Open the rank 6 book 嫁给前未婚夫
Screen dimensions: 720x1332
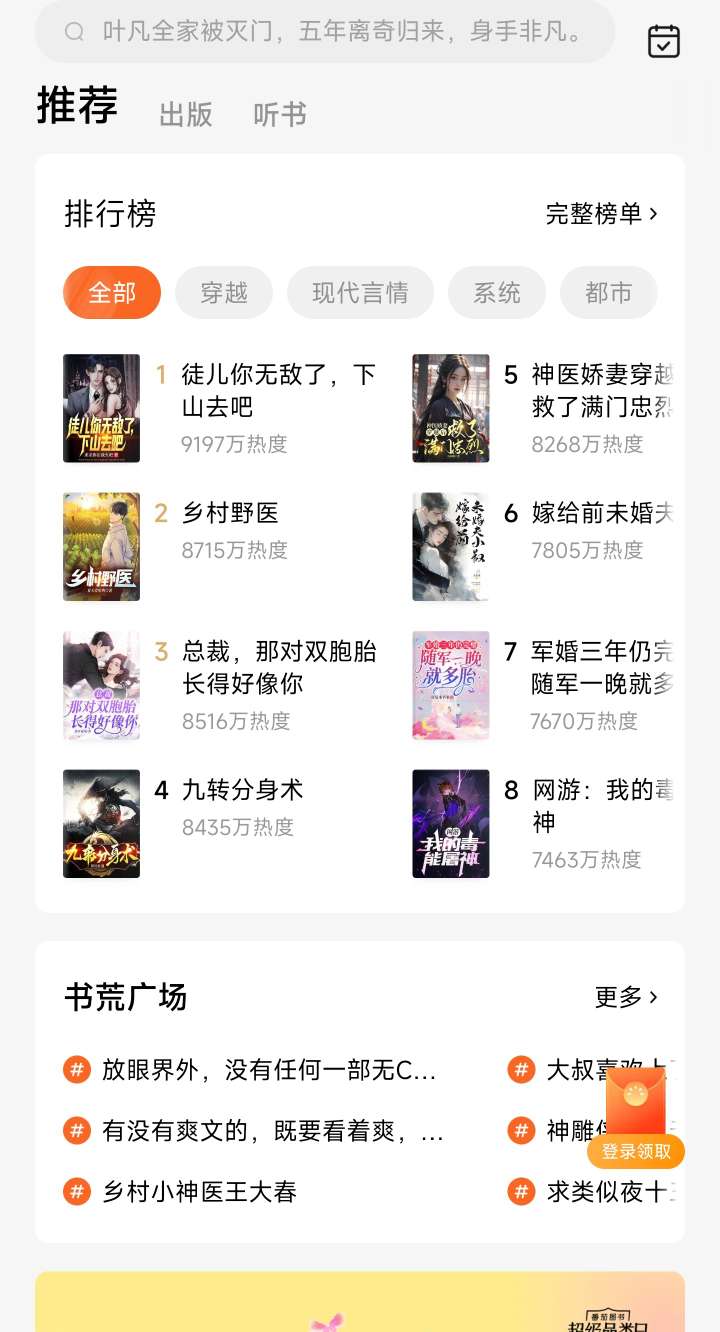(601, 514)
